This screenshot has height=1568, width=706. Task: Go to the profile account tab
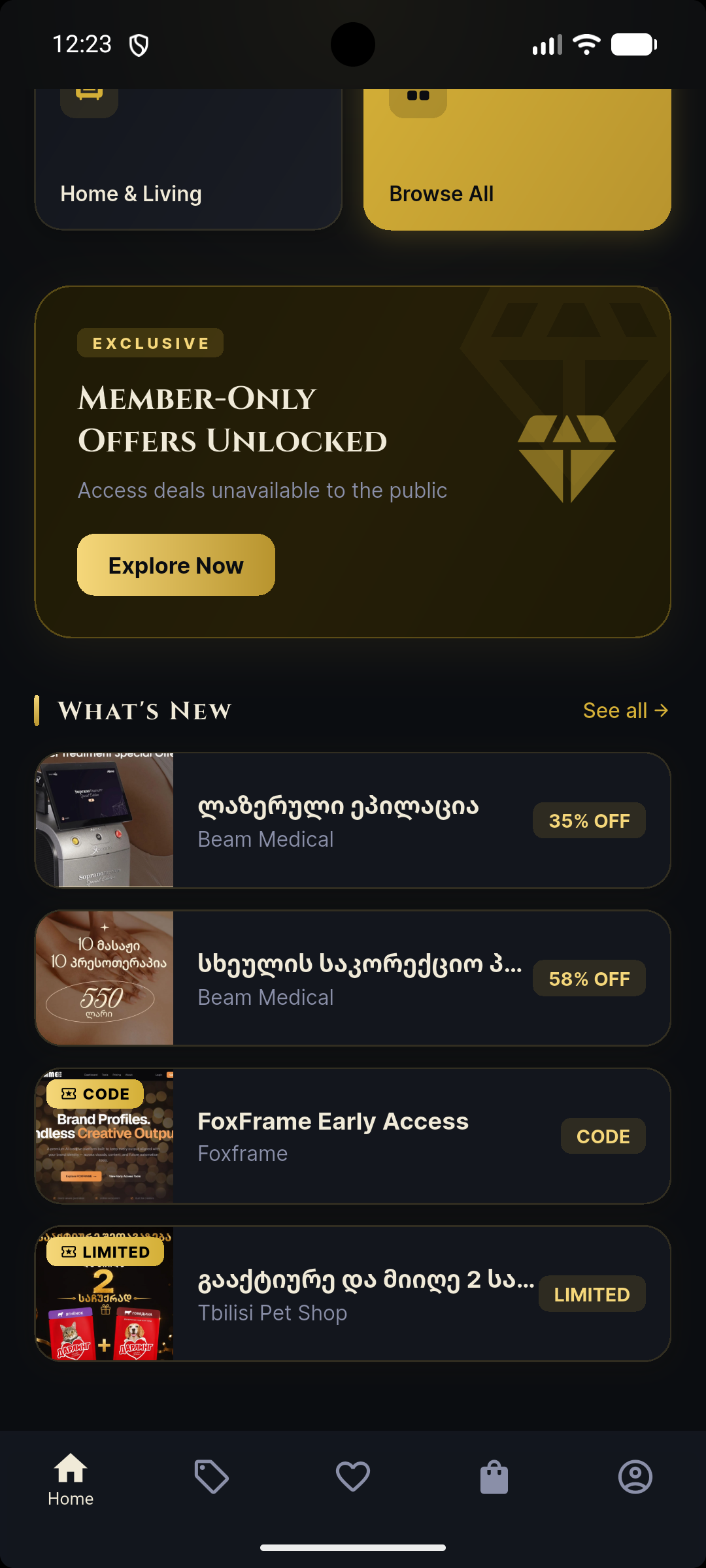(x=635, y=1477)
